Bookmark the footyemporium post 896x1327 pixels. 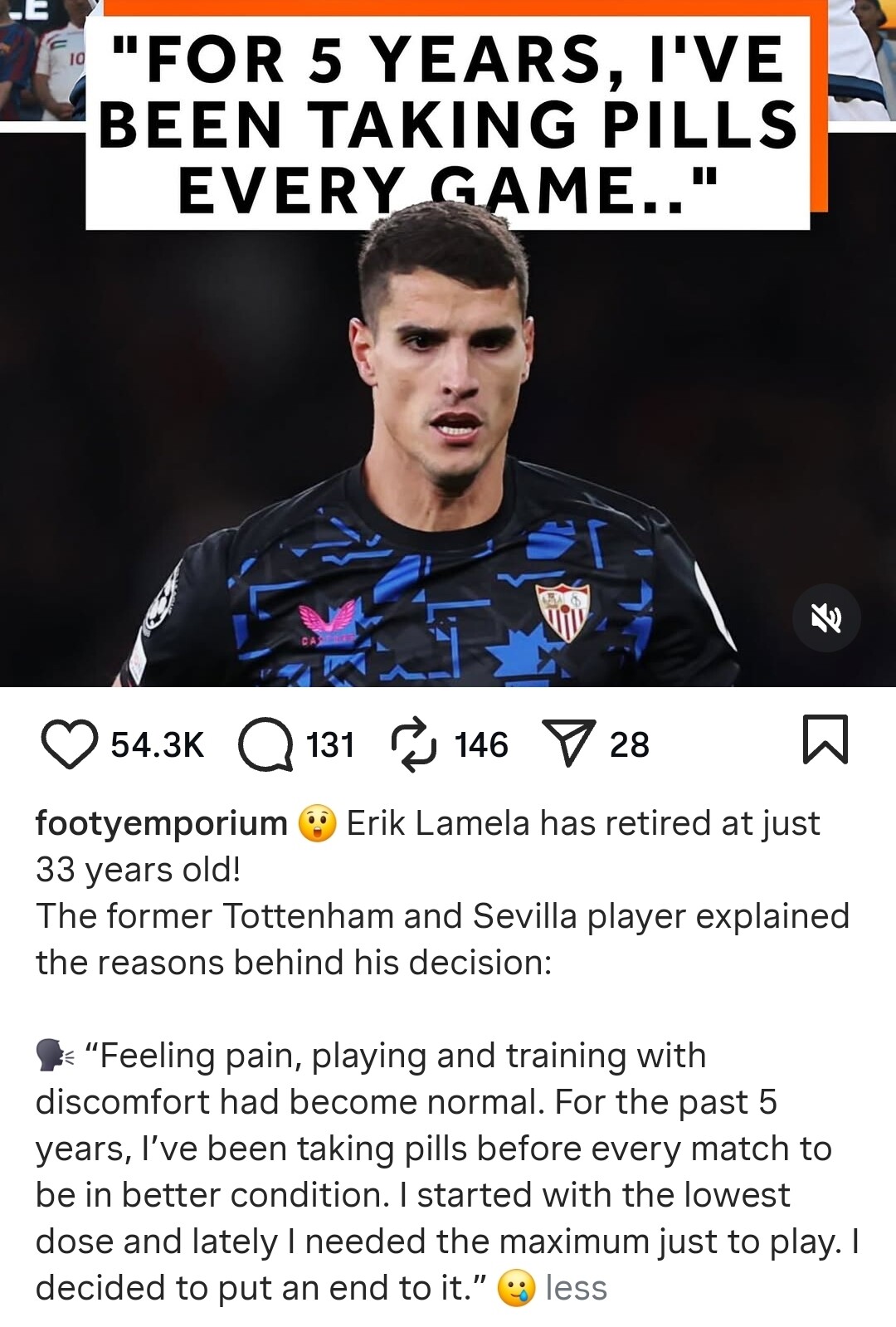pyautogui.click(x=825, y=739)
